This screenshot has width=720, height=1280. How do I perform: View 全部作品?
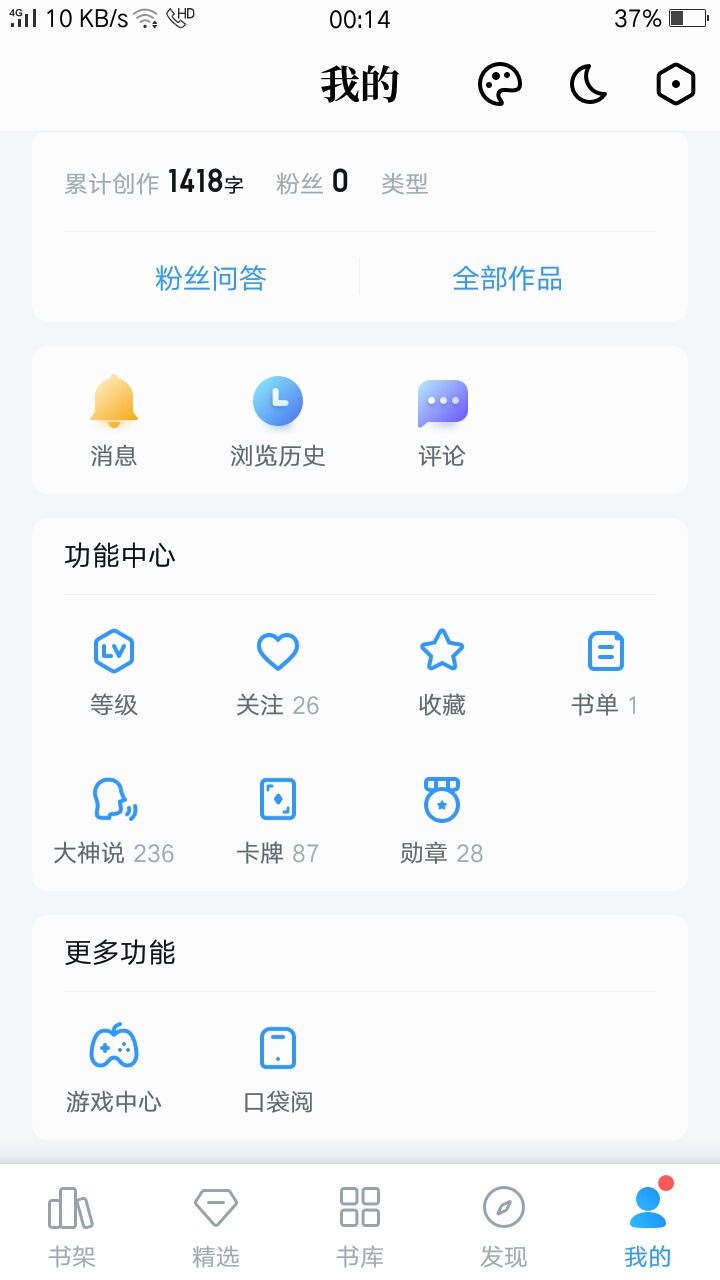[x=508, y=278]
